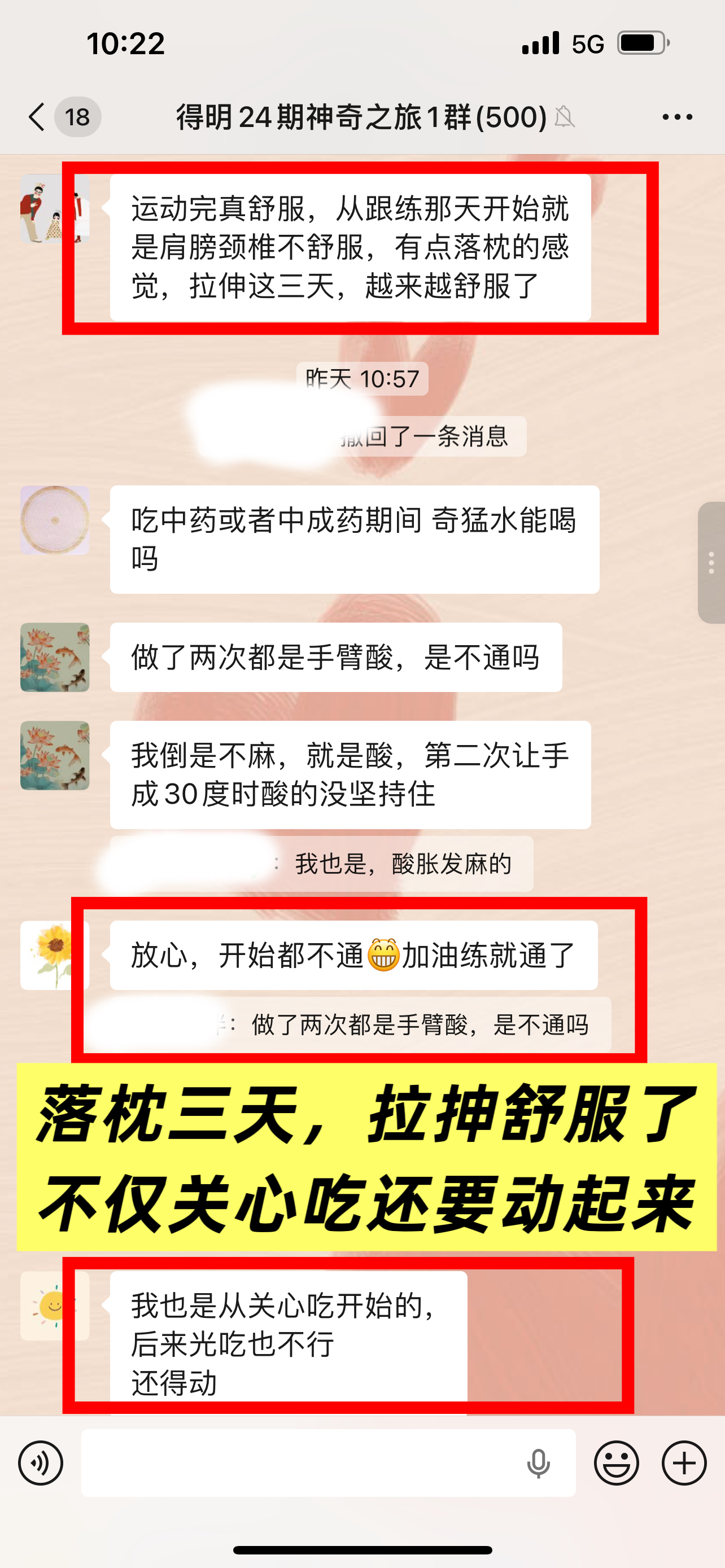Jump to quoted message 我也是，酸胀发麻的
The width and height of the screenshot is (725, 1568).
[402, 864]
